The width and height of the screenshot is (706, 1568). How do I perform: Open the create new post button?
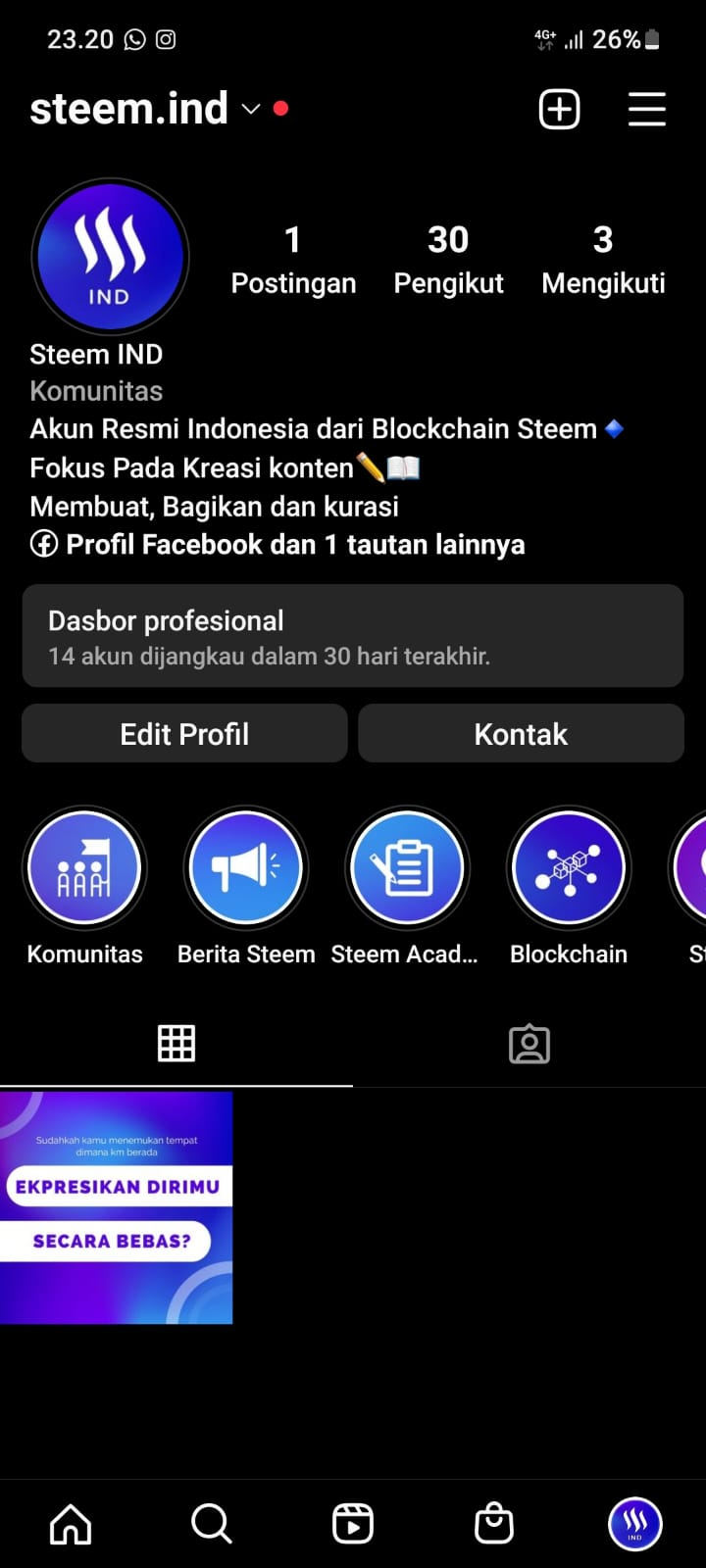coord(559,109)
